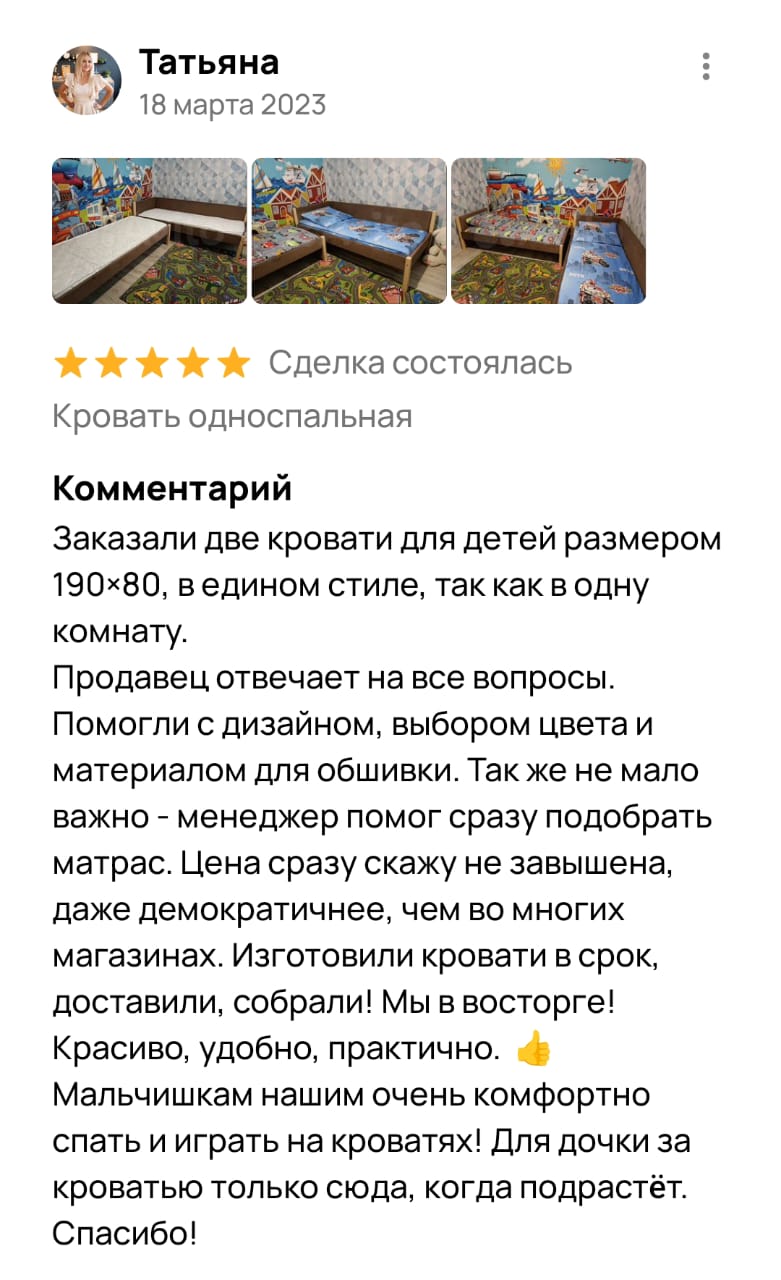View the second review photo with blue bedding
781x1280 pixels.
coord(348,231)
